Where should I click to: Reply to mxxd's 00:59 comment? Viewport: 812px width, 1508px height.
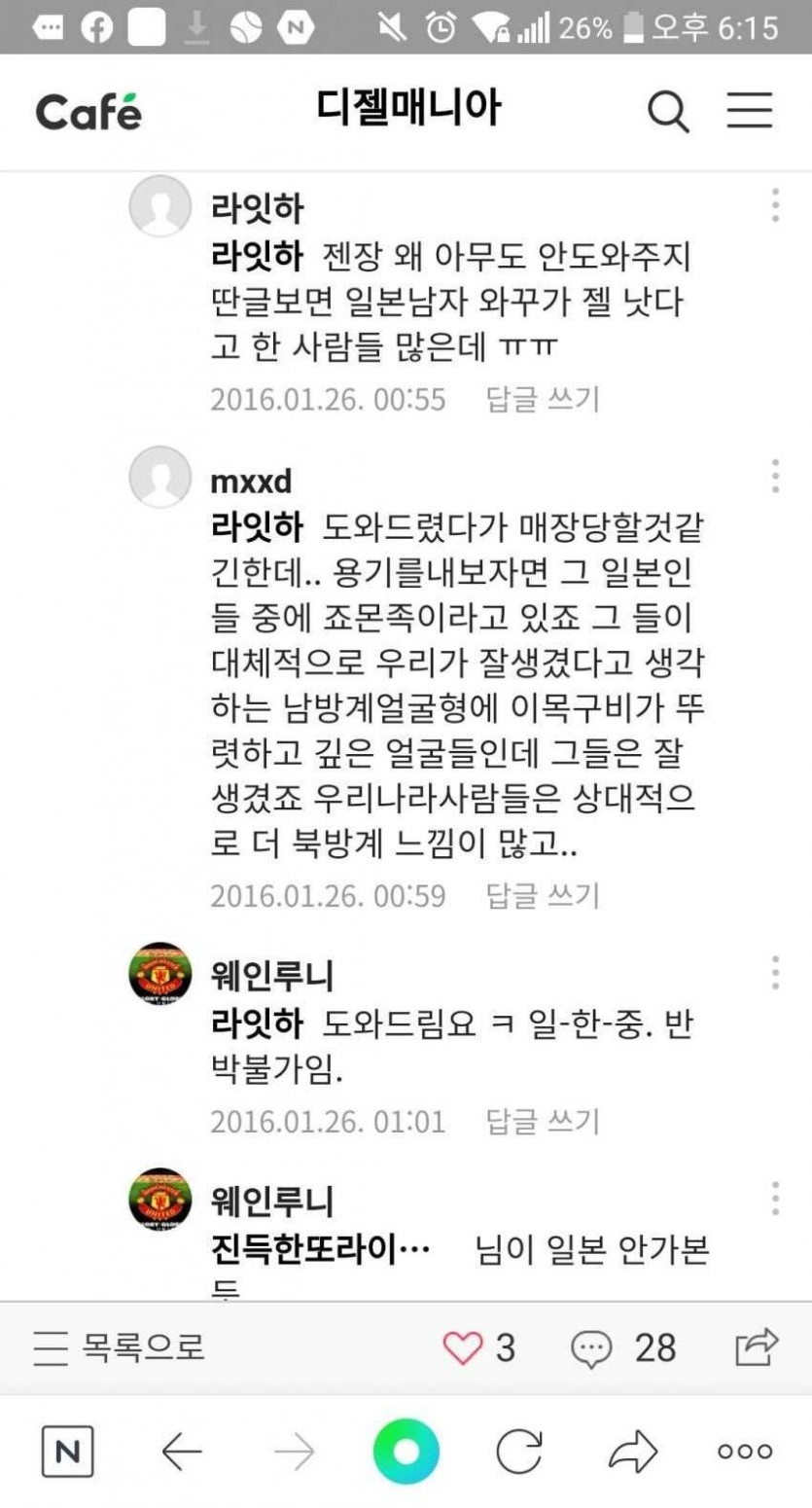click(x=543, y=896)
